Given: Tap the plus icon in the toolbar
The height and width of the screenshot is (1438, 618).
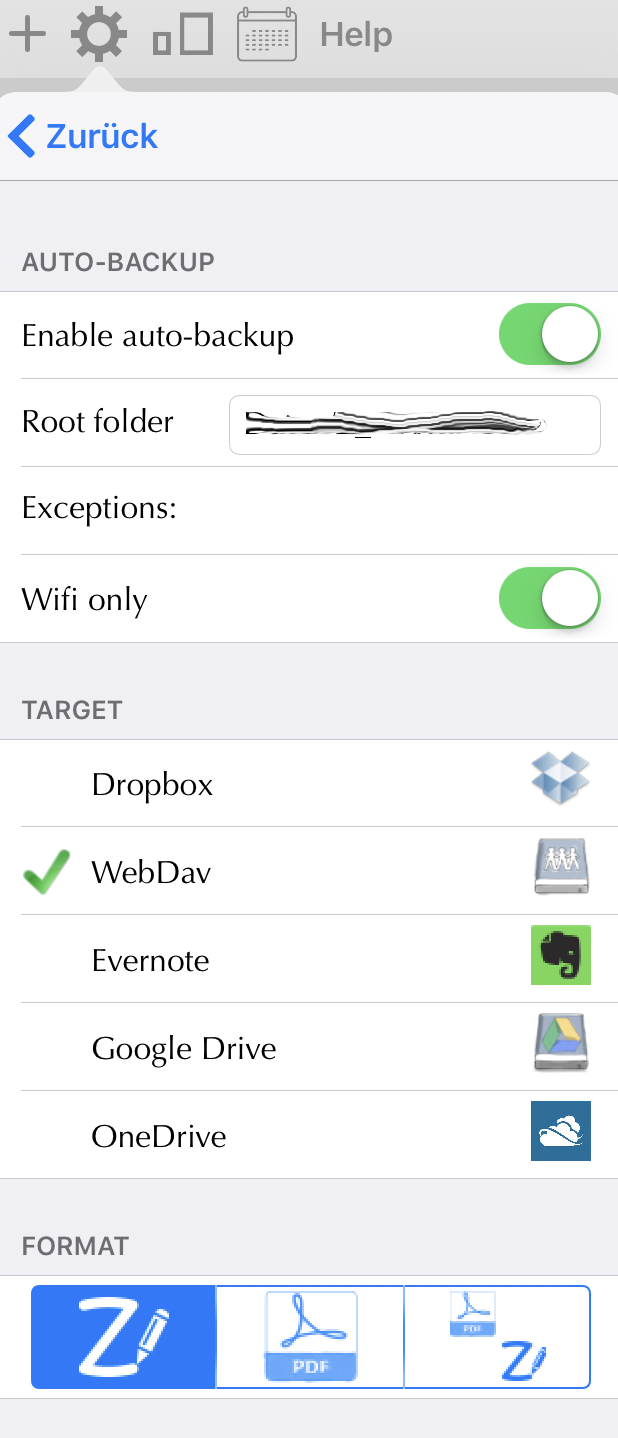Looking at the screenshot, I should click(x=27, y=34).
